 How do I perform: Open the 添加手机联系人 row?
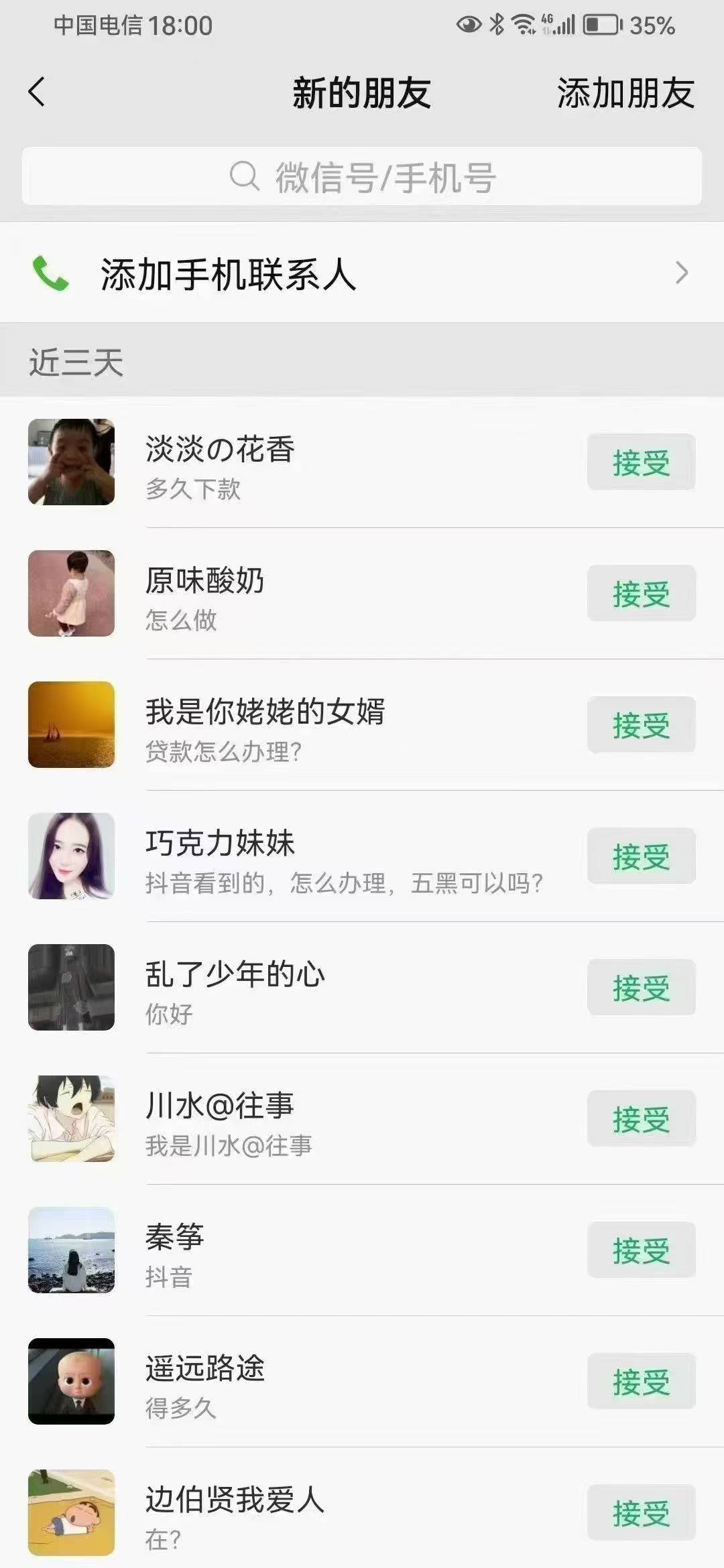(362, 273)
